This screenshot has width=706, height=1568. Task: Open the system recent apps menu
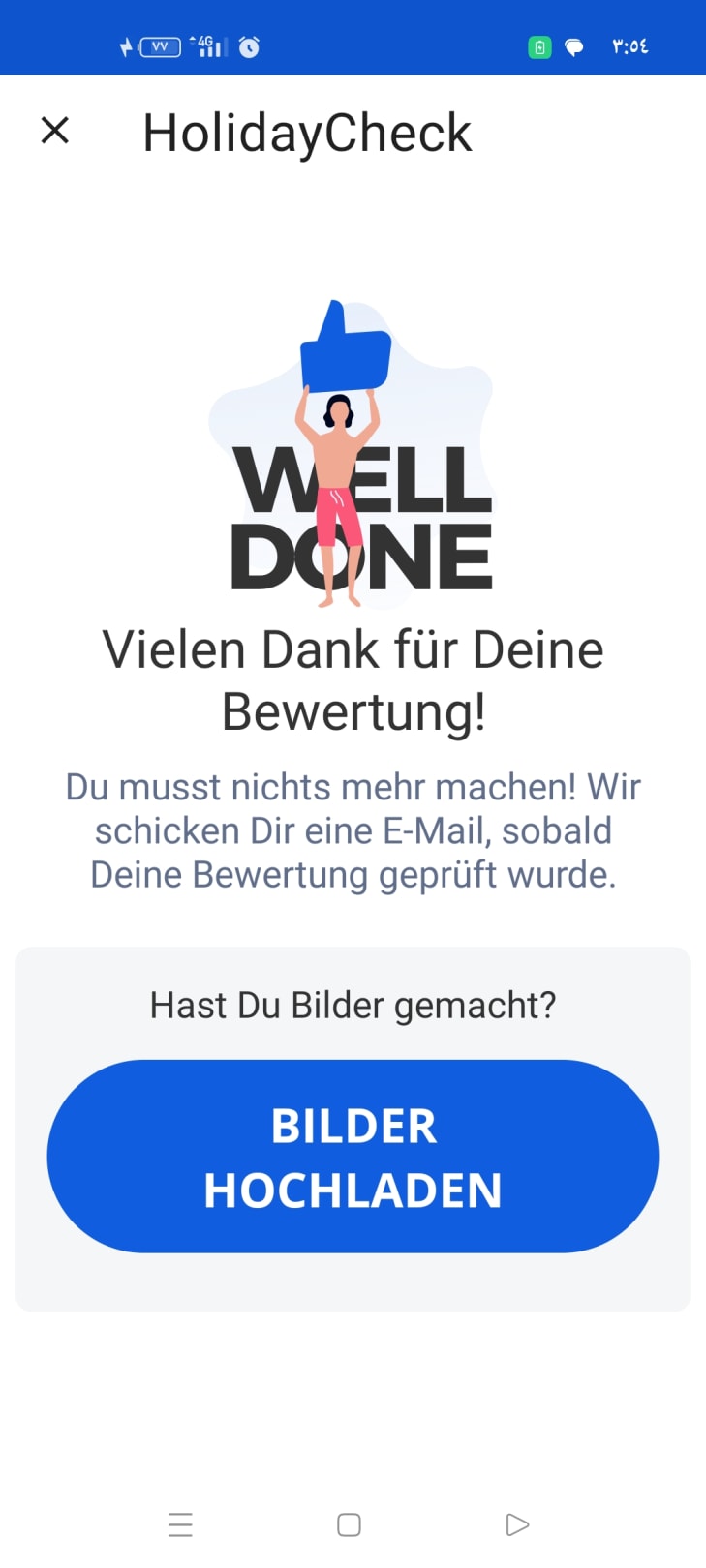[180, 1524]
